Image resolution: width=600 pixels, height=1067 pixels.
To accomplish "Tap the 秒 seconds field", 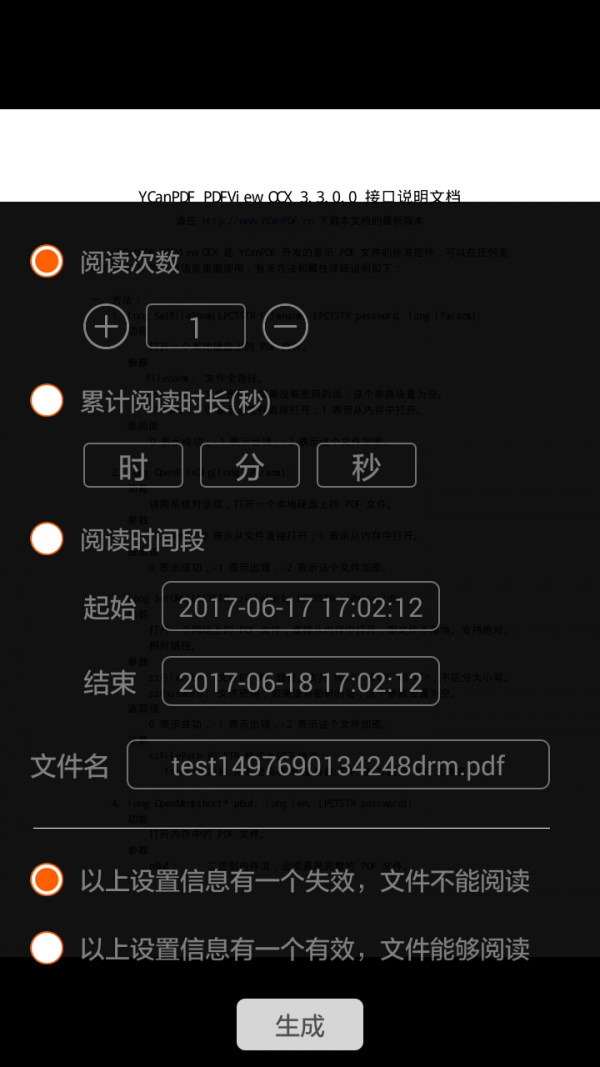I will (367, 465).
